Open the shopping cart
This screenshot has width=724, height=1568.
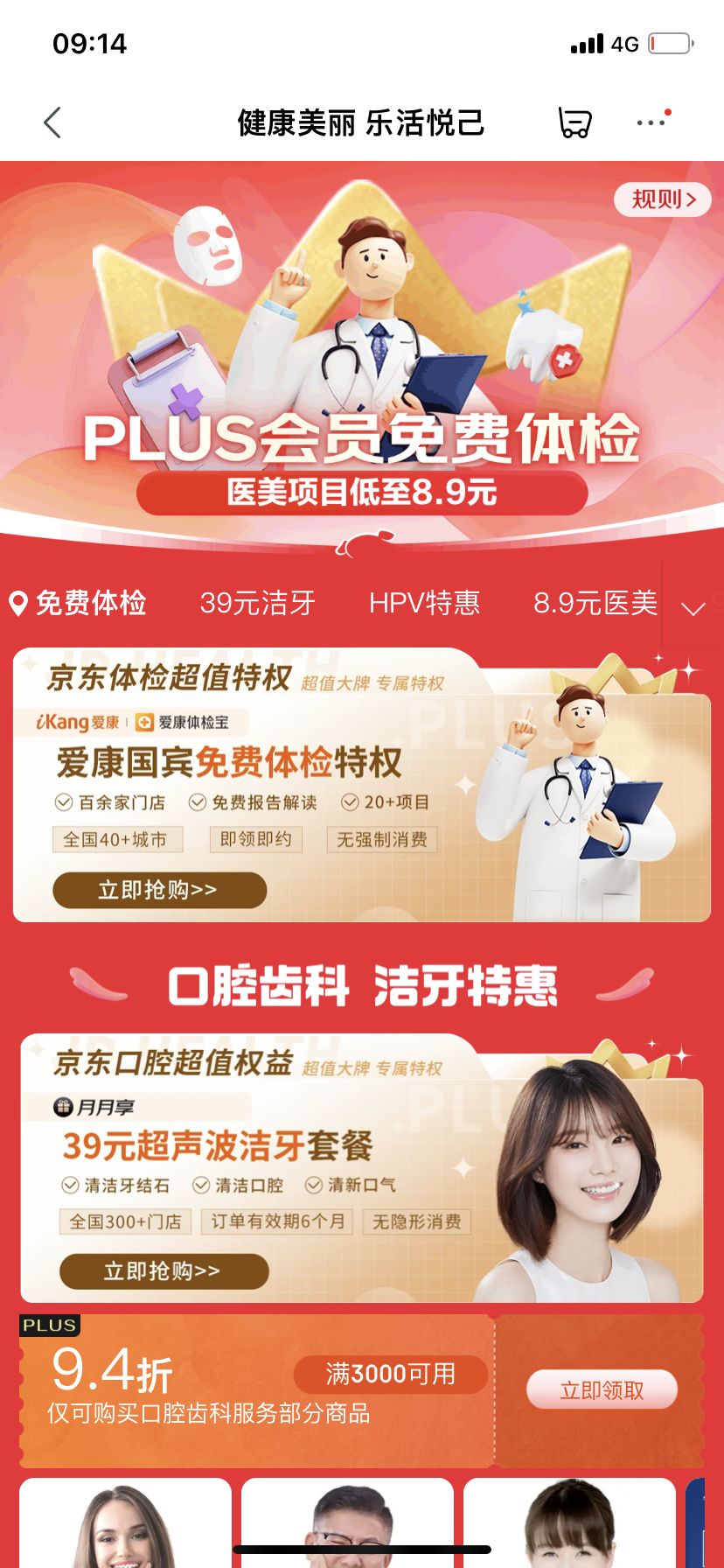(x=574, y=122)
